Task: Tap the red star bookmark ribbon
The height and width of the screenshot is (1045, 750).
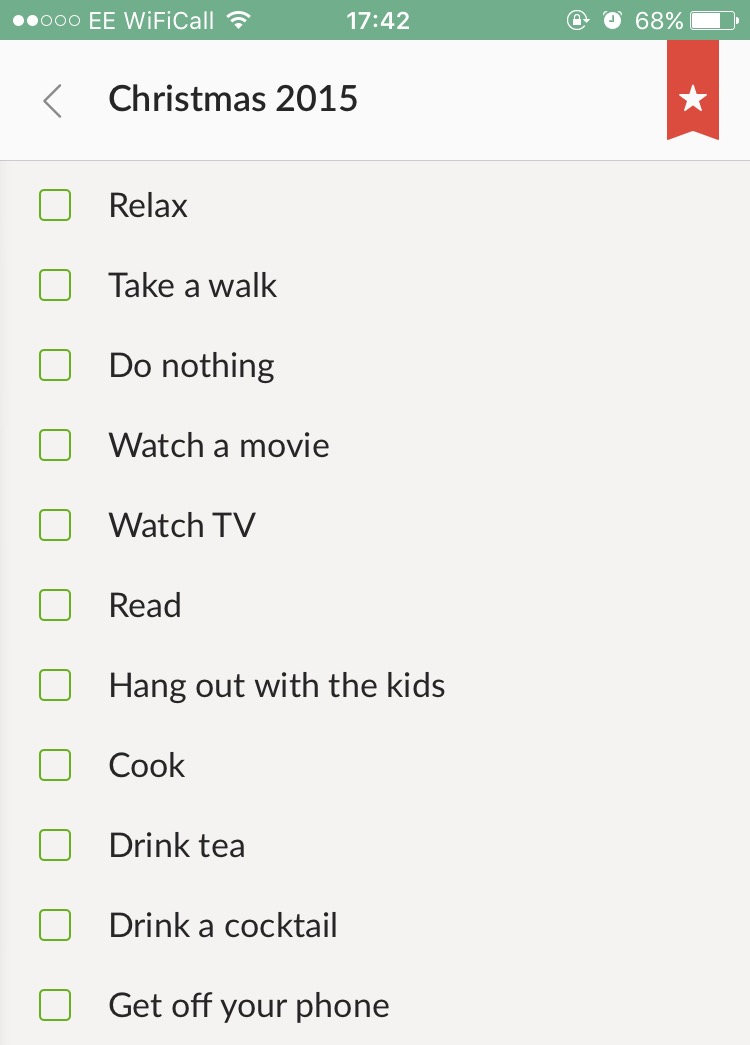Action: pyautogui.click(x=693, y=98)
